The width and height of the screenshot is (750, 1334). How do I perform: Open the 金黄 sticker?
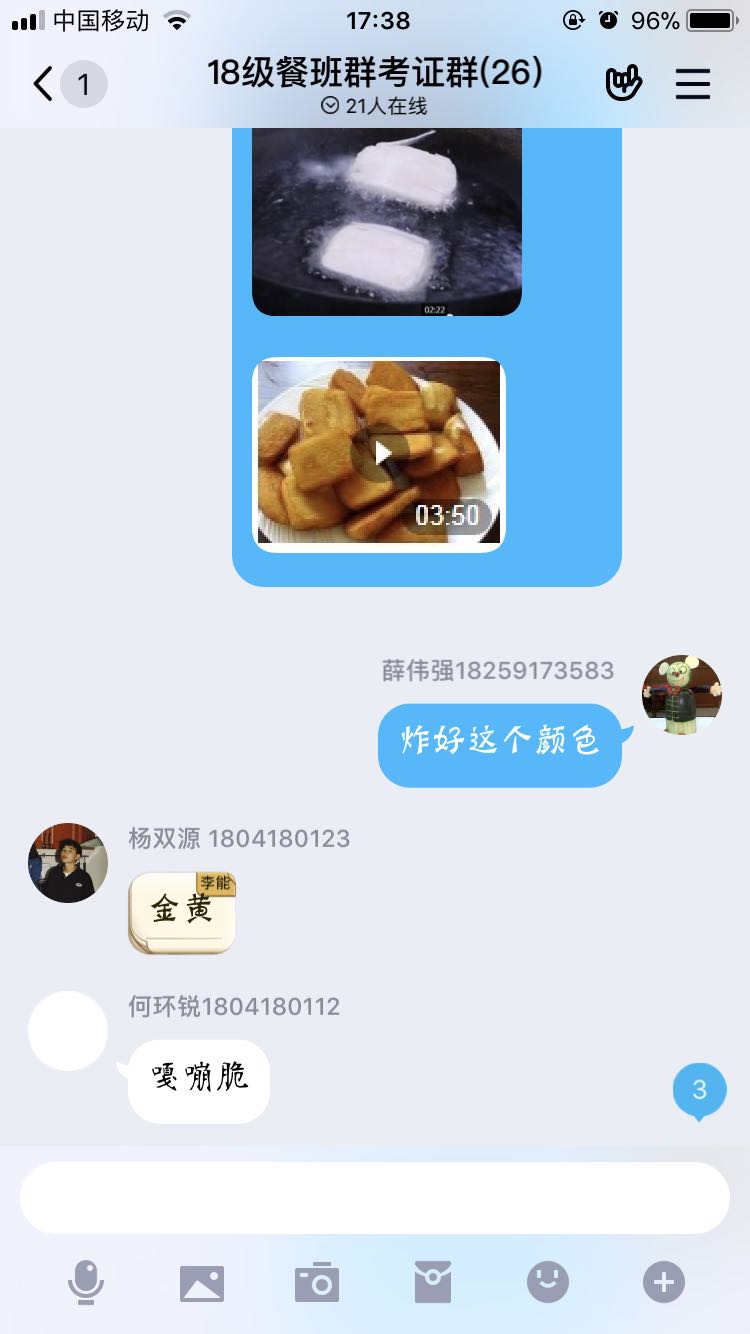pos(182,912)
